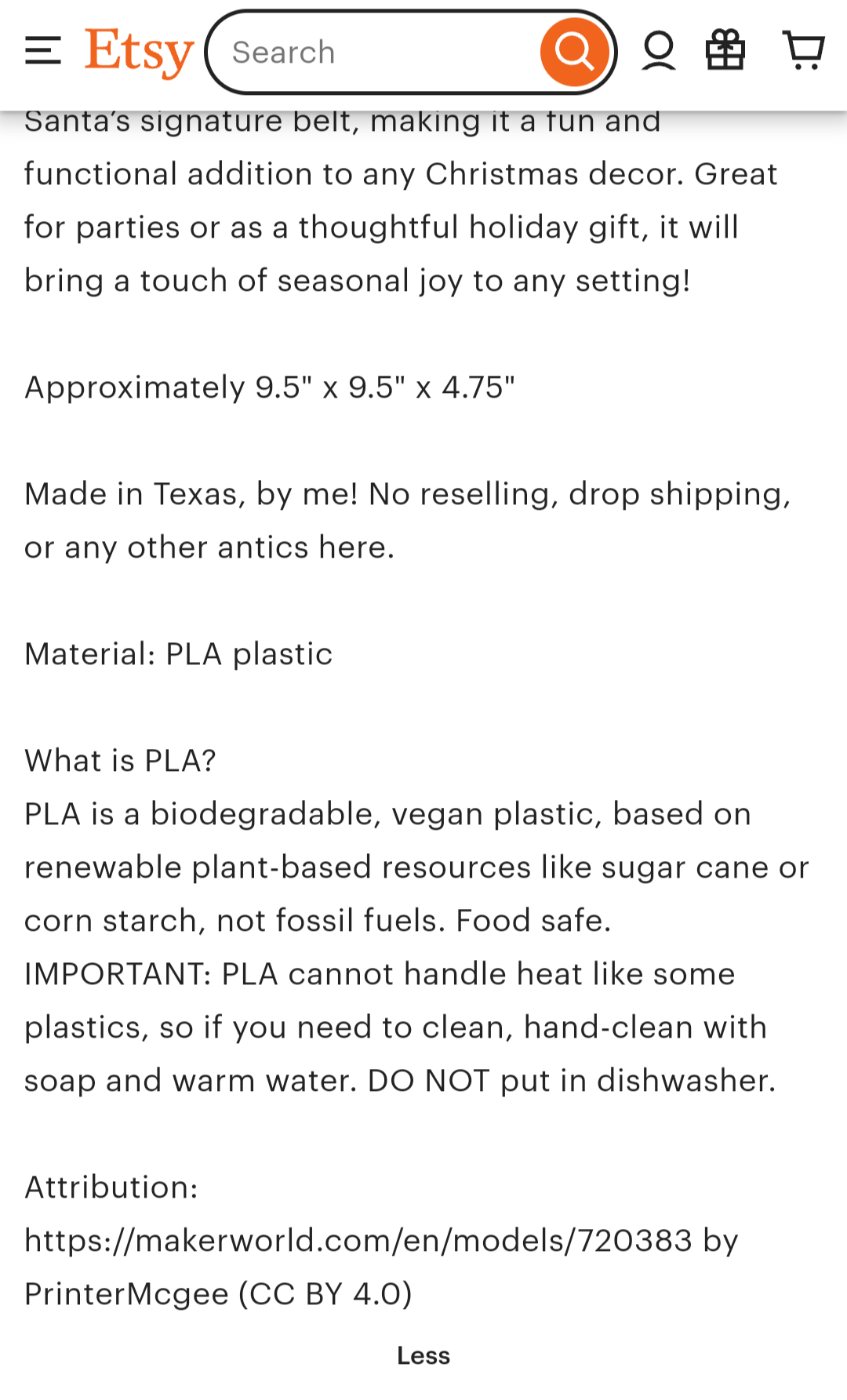Submit search with the orange magnifier button
The width and height of the screenshot is (847, 1400).
pos(575,53)
